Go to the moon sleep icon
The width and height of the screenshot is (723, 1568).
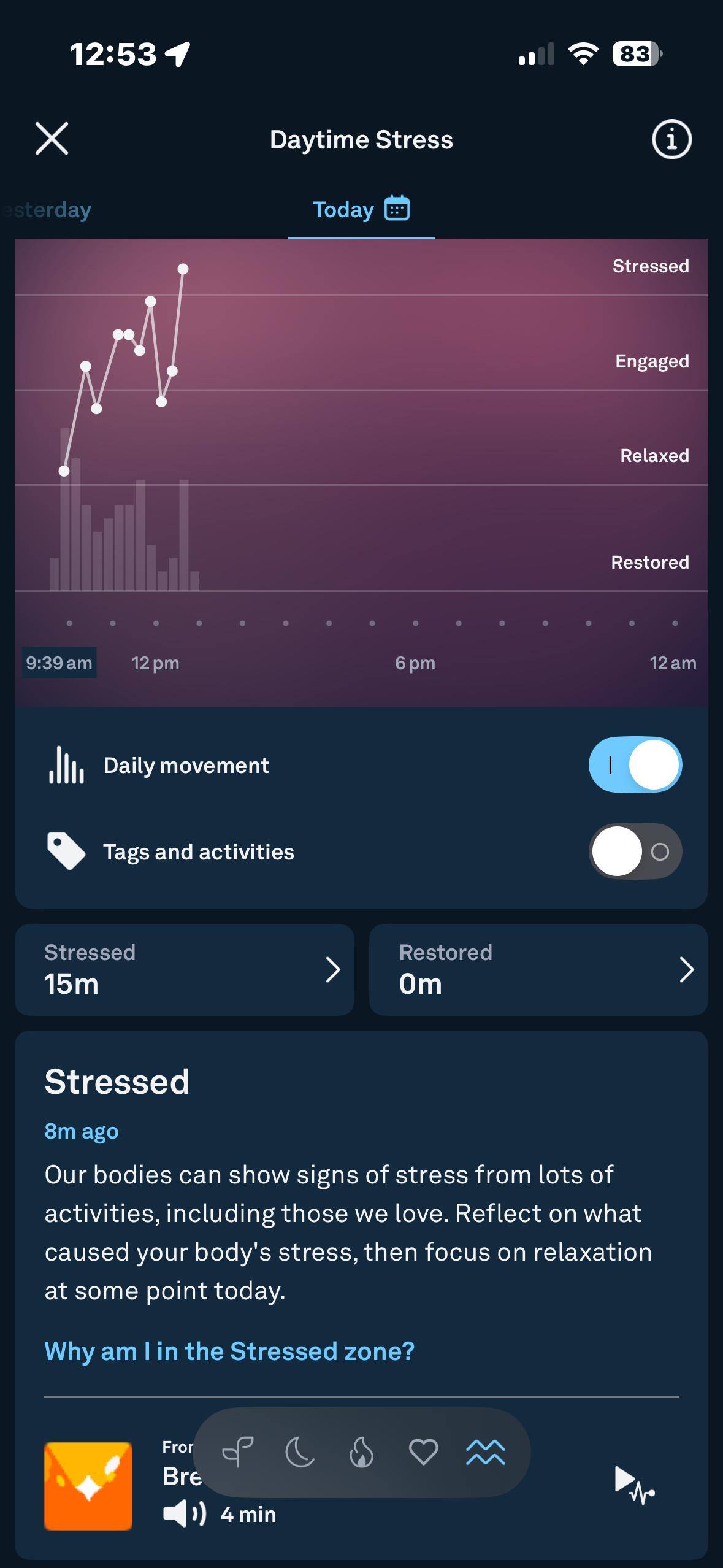click(300, 1453)
